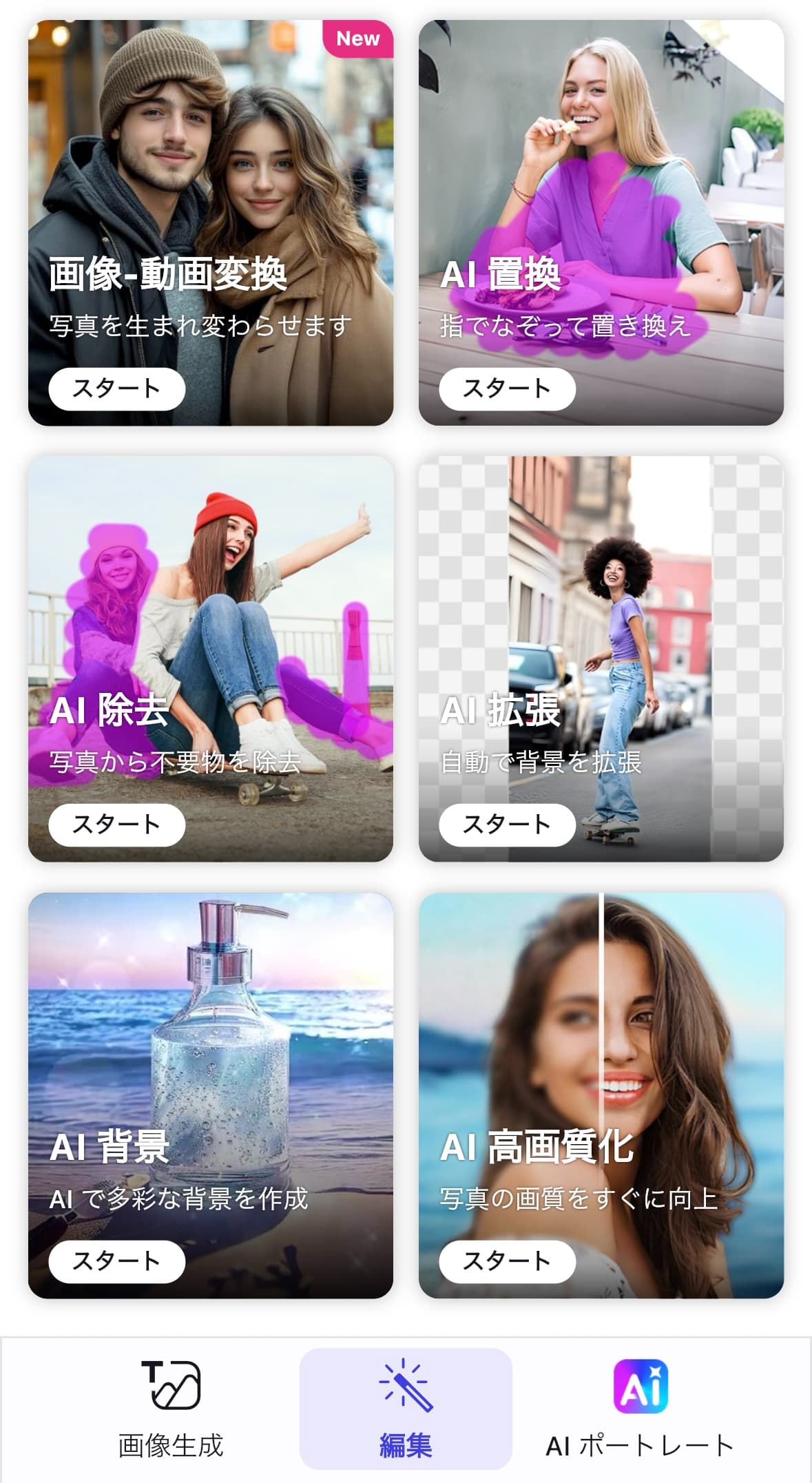Start the 画像-動画変換 feature
Viewport: 812px width, 1483px height.
pos(116,389)
